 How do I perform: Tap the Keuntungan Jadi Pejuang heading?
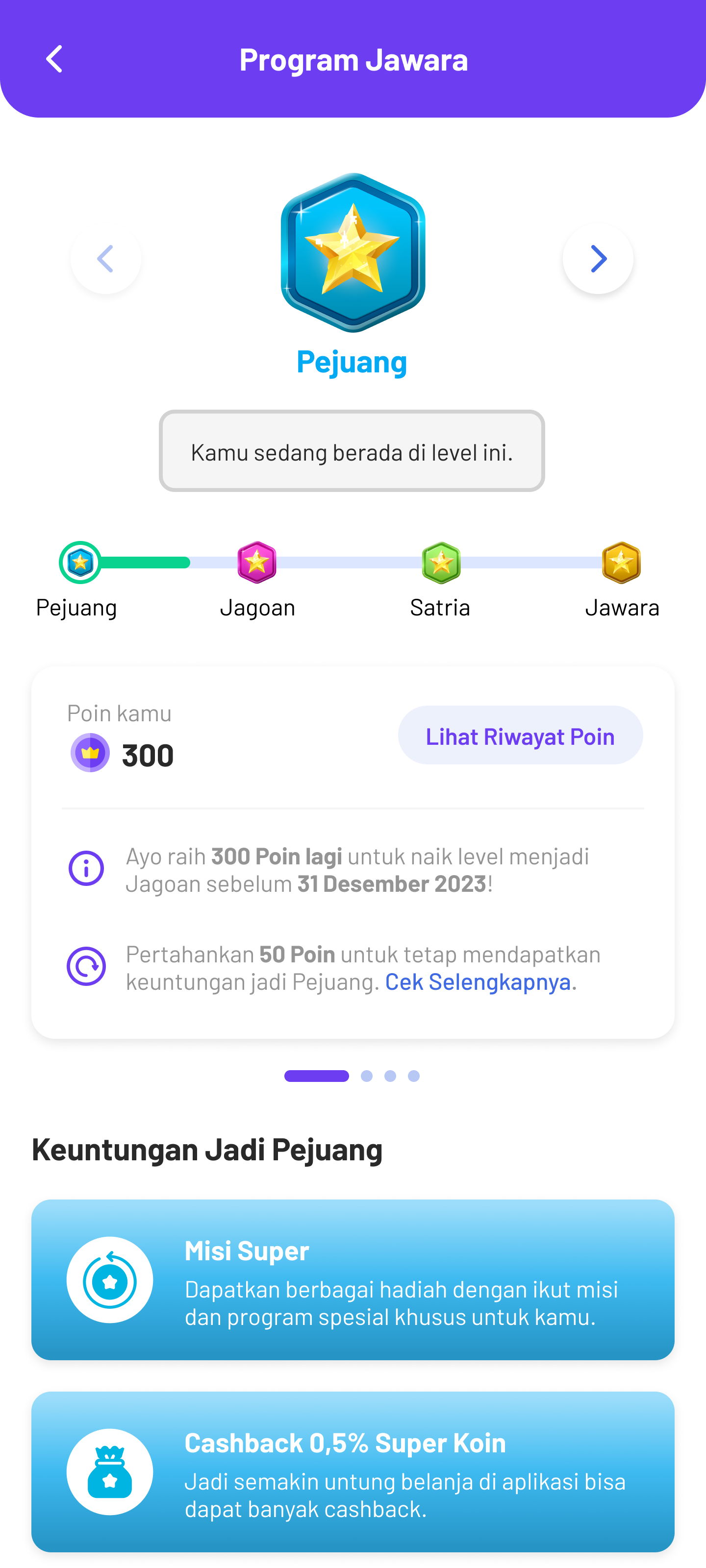pos(206,1149)
